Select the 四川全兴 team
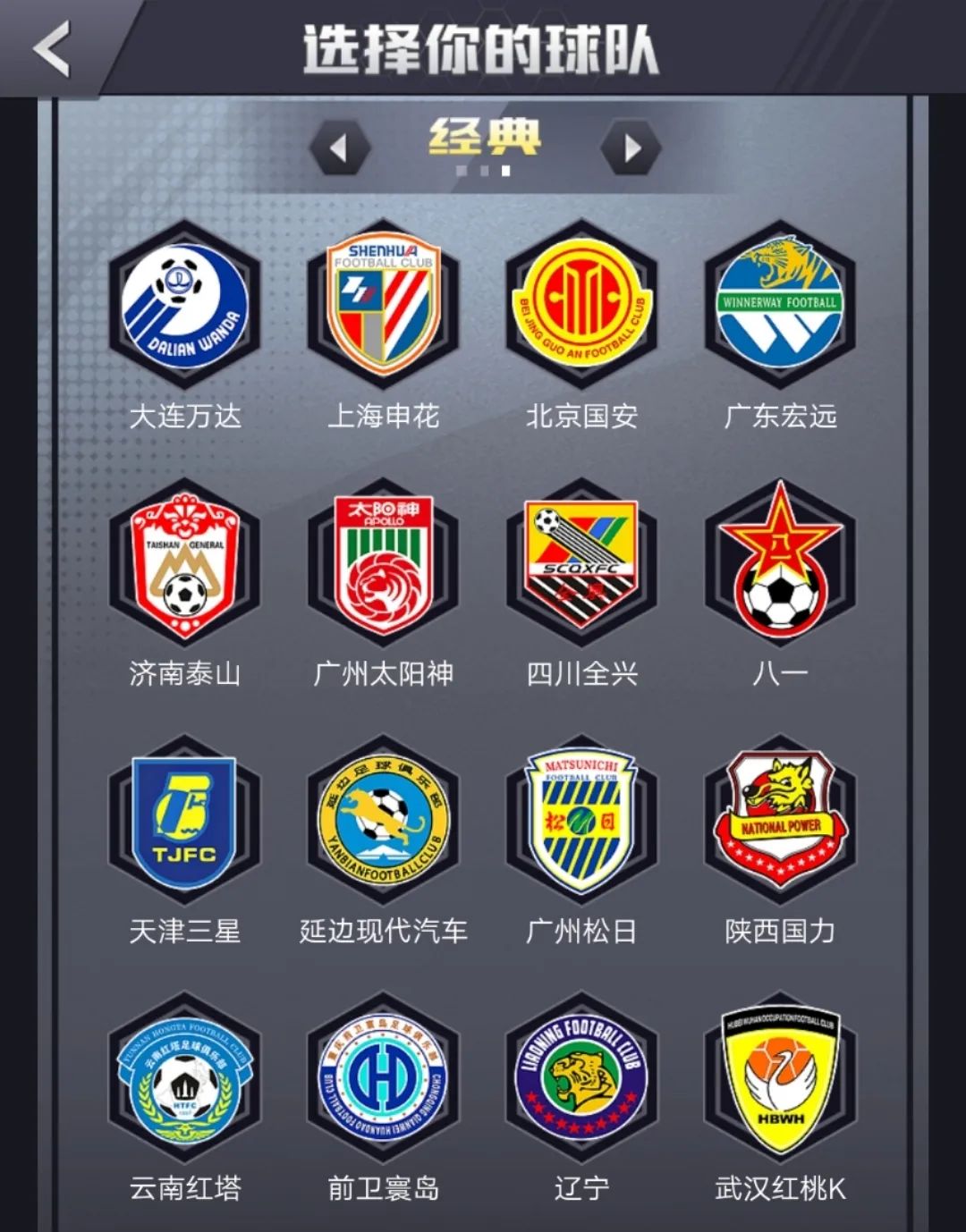This screenshot has height=1232, width=966. point(581,563)
